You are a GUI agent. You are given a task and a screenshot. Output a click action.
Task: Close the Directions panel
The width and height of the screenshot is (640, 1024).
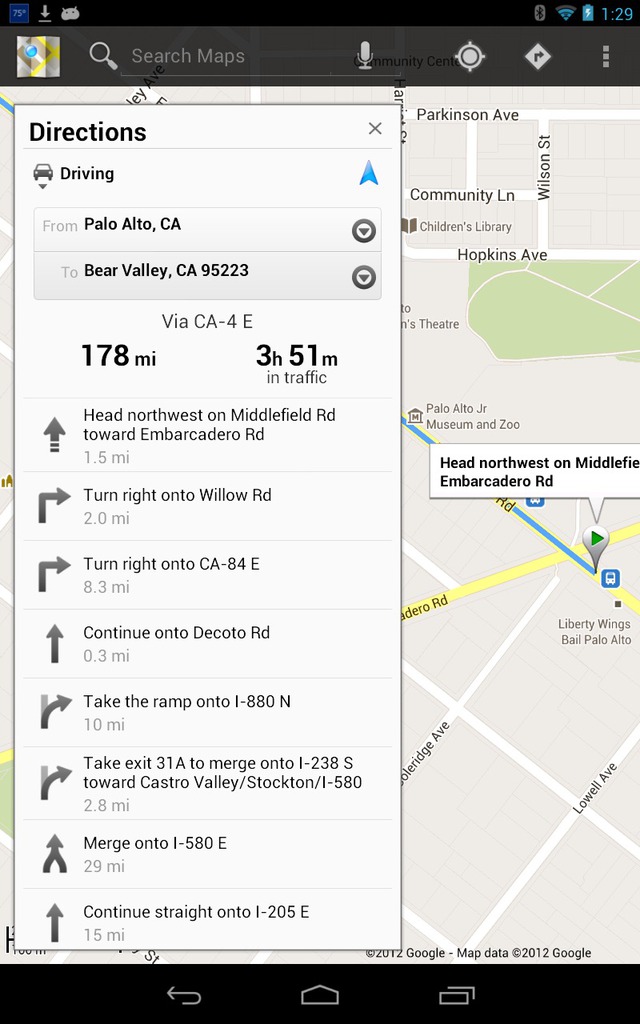[x=375, y=128]
